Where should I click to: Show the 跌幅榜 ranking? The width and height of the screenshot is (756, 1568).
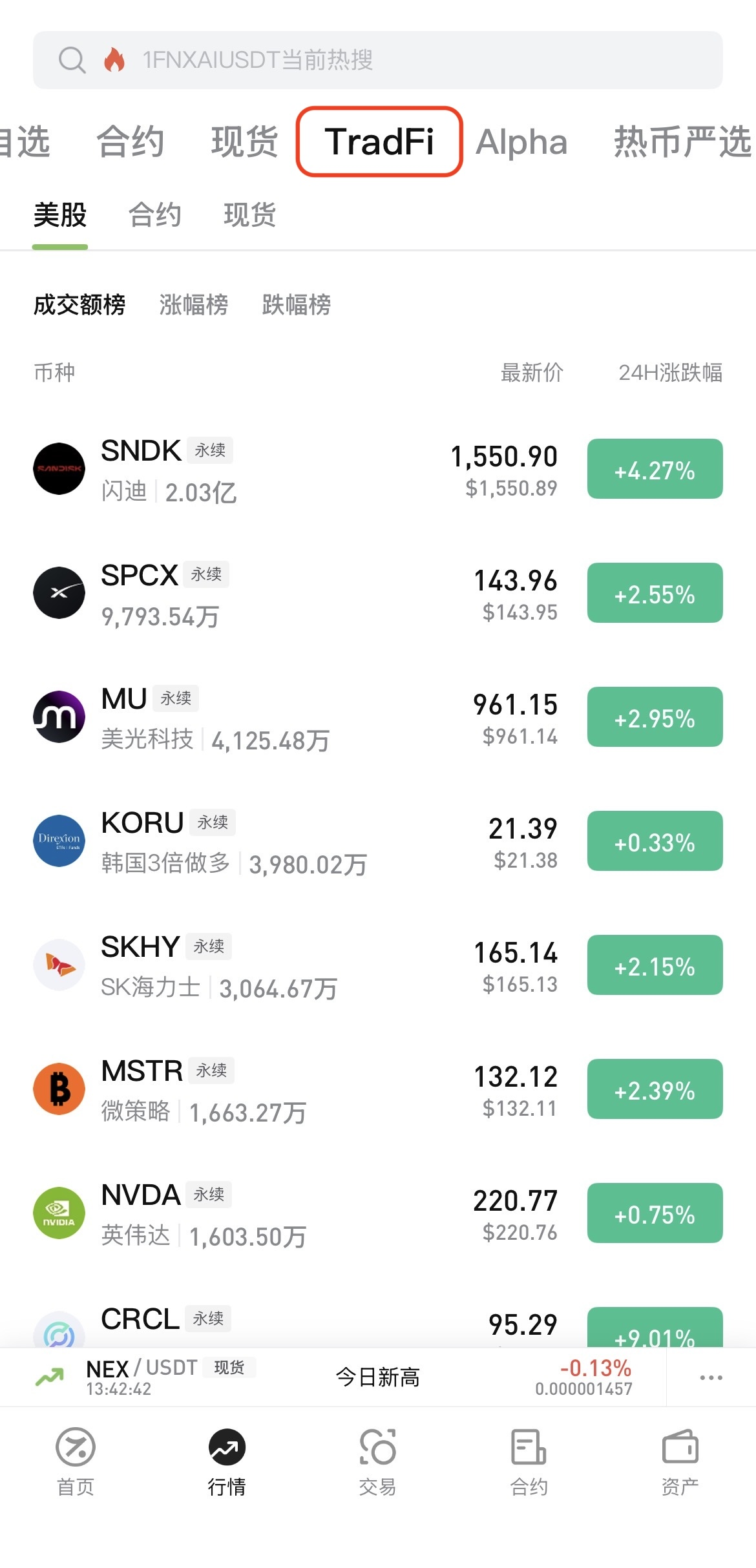click(297, 304)
